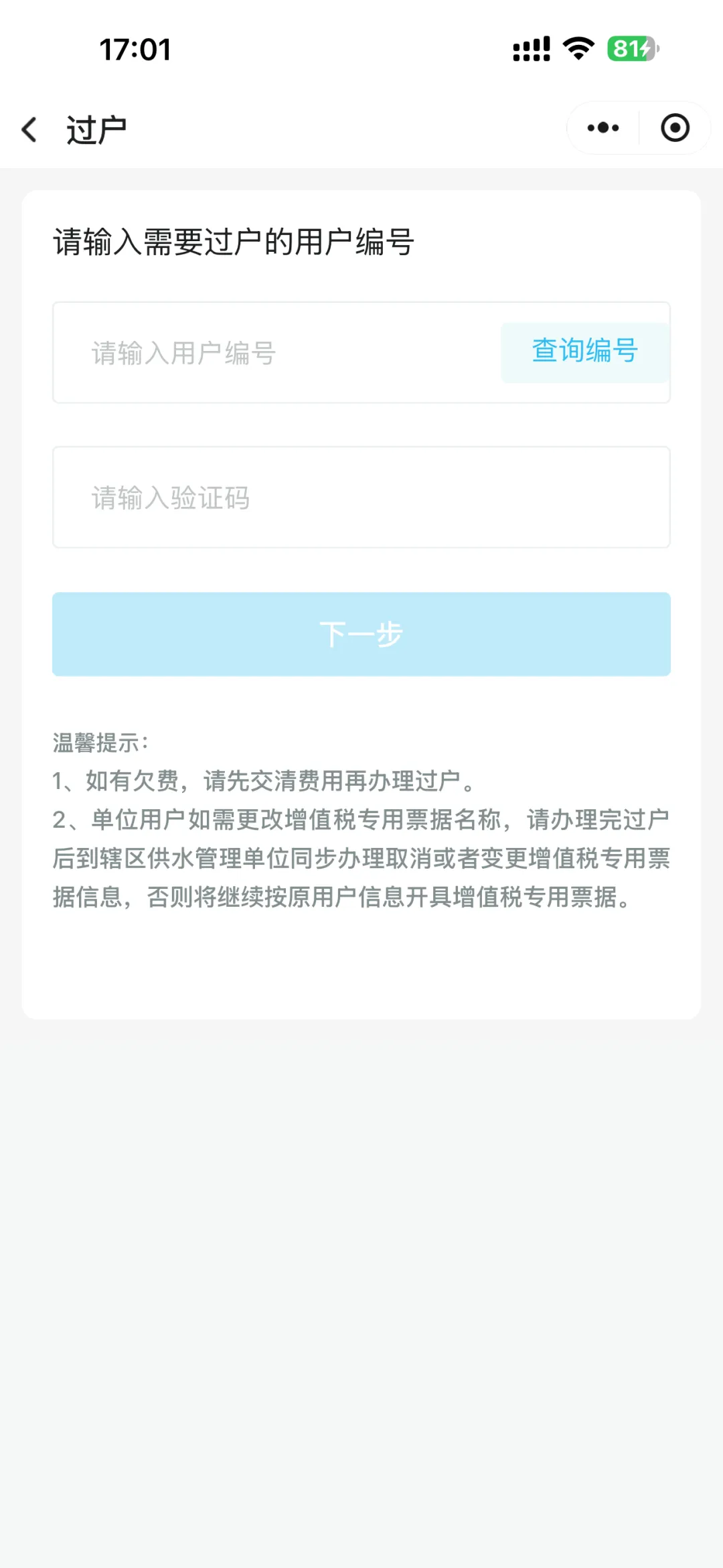Open the mini program three-dot menu

coord(602,128)
